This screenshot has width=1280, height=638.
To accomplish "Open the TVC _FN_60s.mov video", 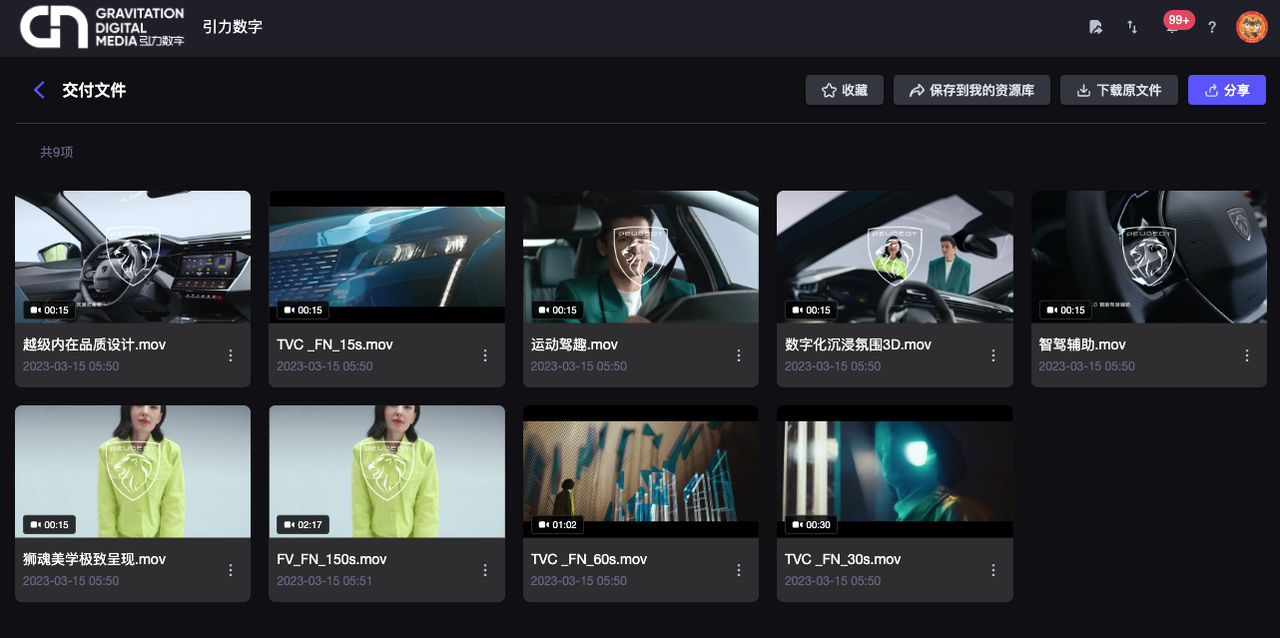I will click(x=640, y=471).
